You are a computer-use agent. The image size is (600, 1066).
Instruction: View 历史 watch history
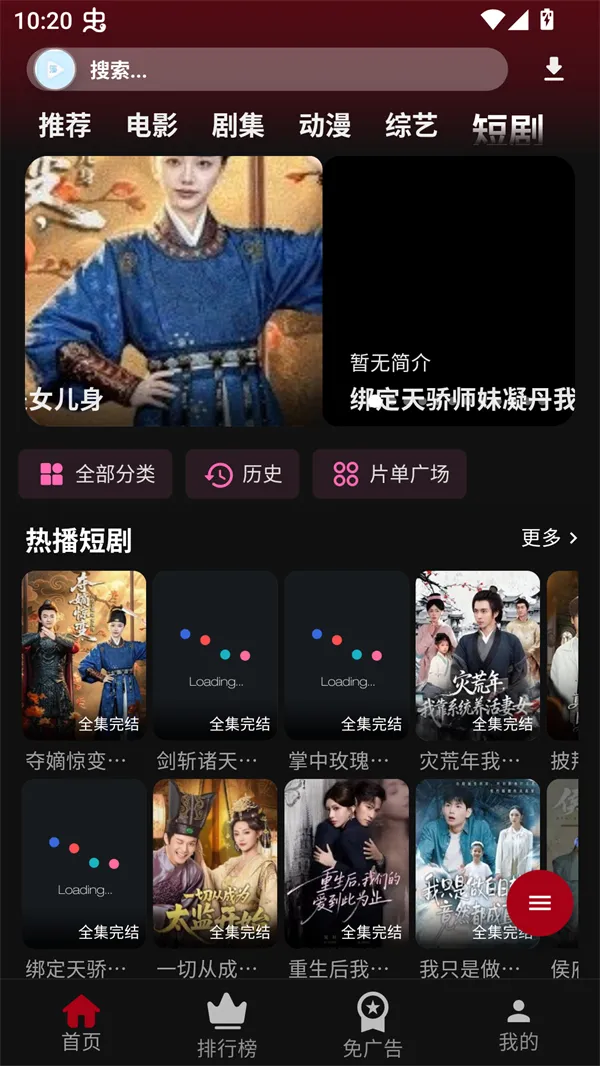[243, 474]
